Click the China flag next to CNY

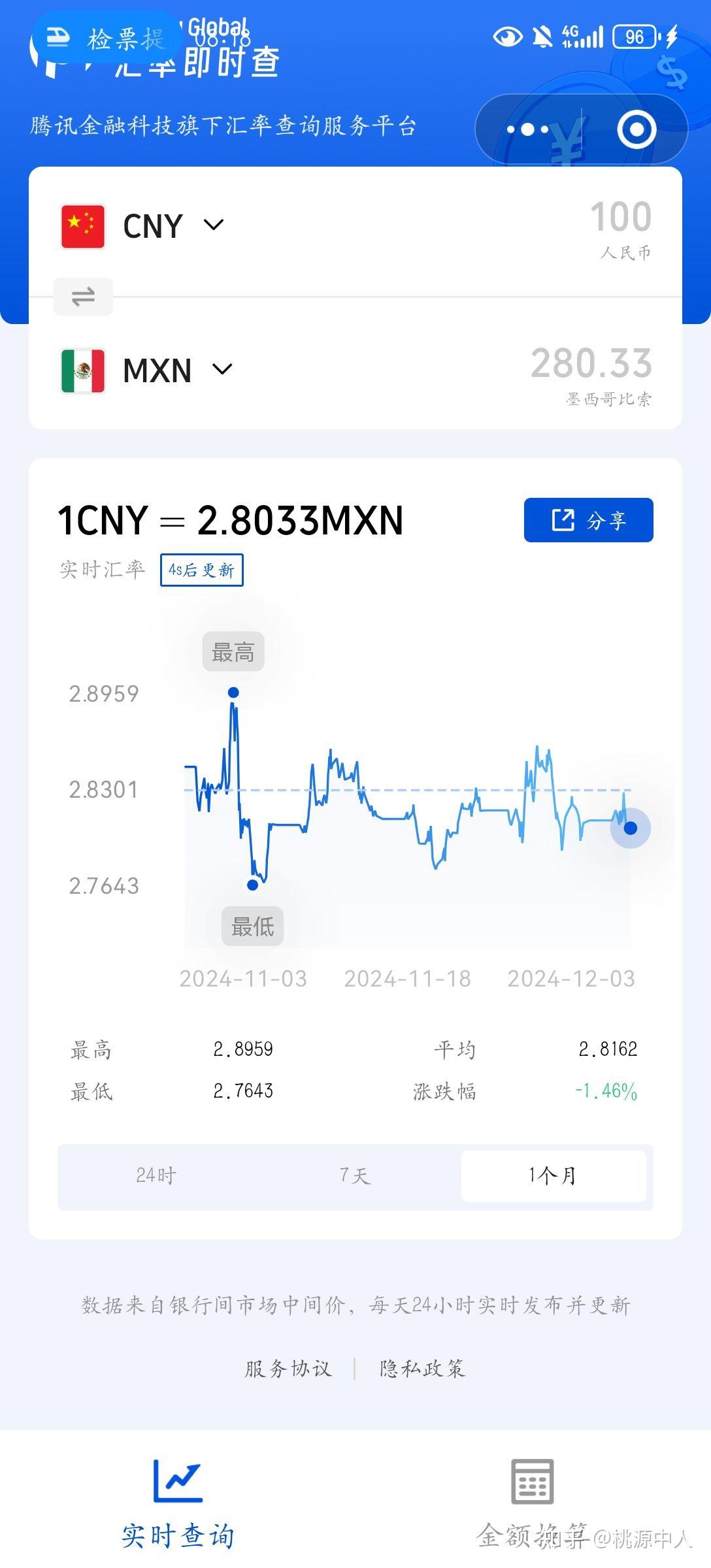coord(82,227)
